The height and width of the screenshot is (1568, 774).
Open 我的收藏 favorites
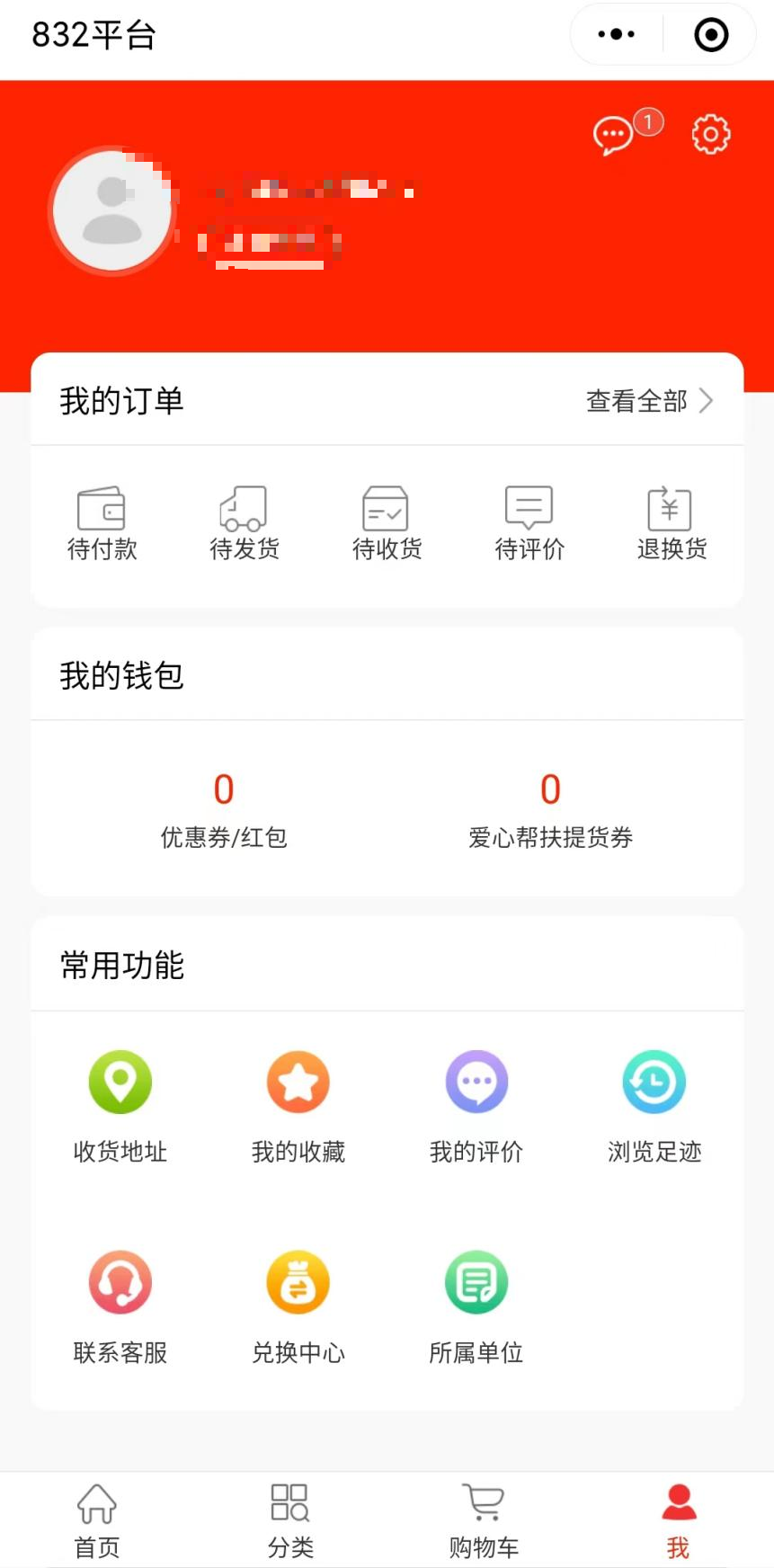(298, 1106)
